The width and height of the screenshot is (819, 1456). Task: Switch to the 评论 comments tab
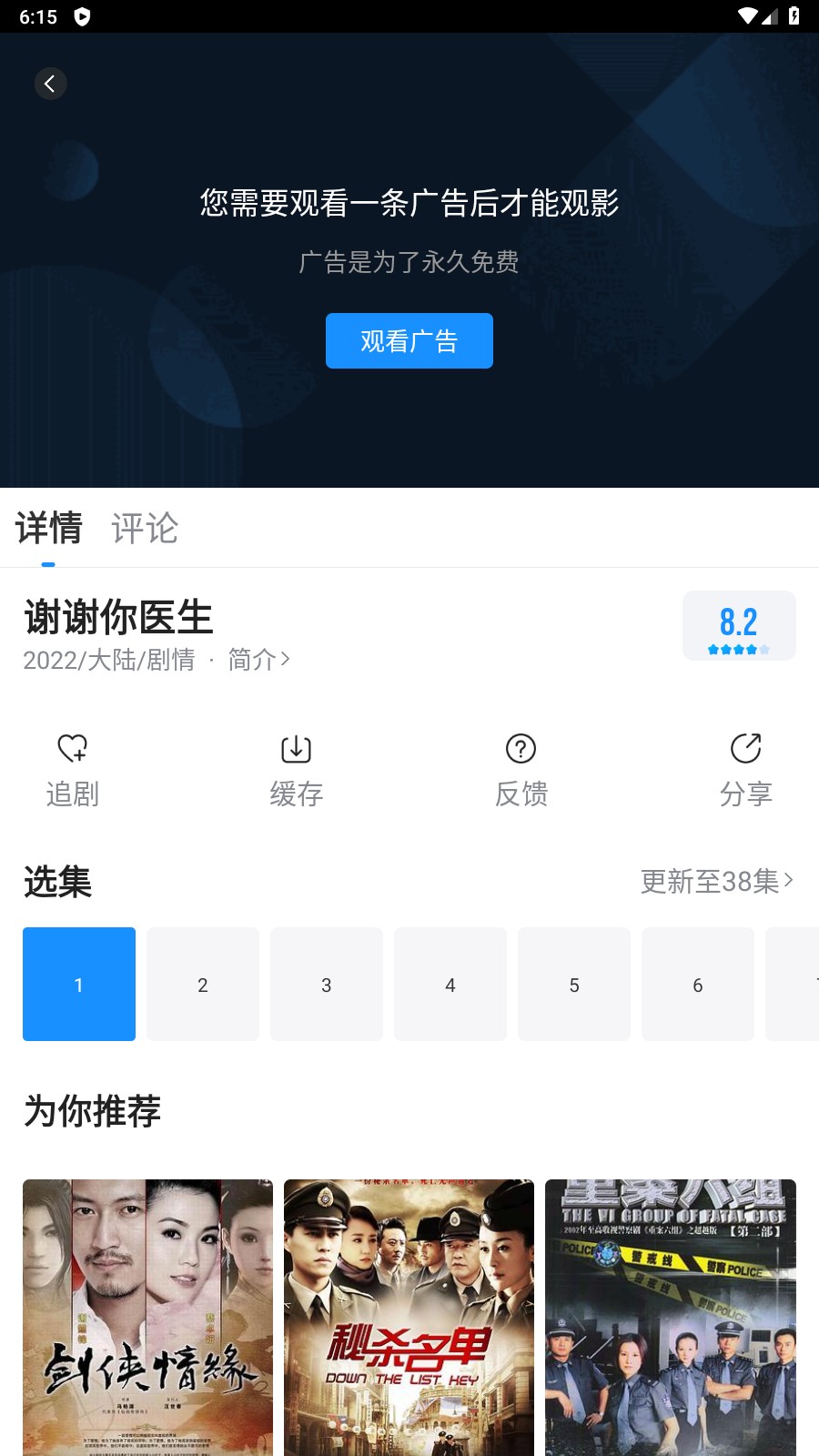(146, 529)
